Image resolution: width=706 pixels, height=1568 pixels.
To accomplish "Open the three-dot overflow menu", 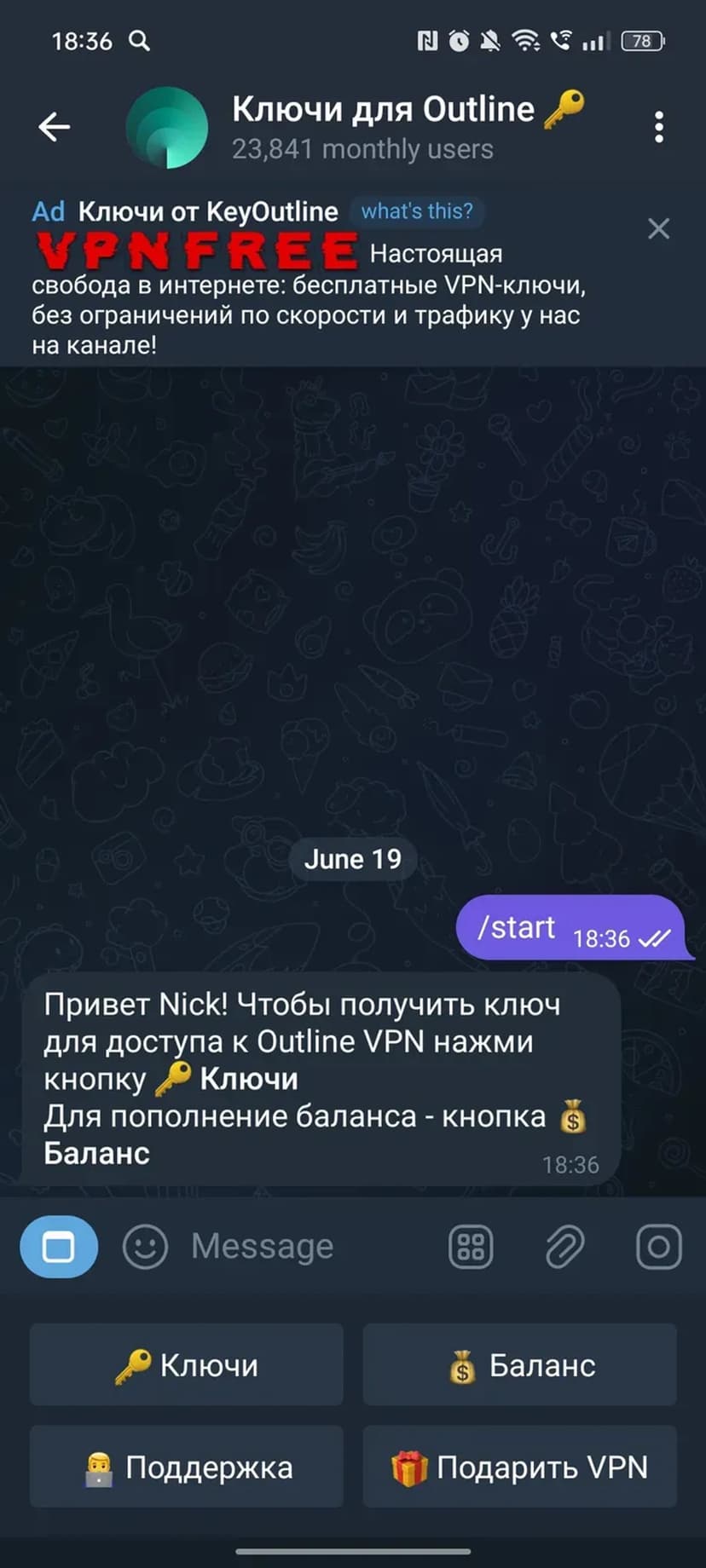I will pyautogui.click(x=658, y=127).
